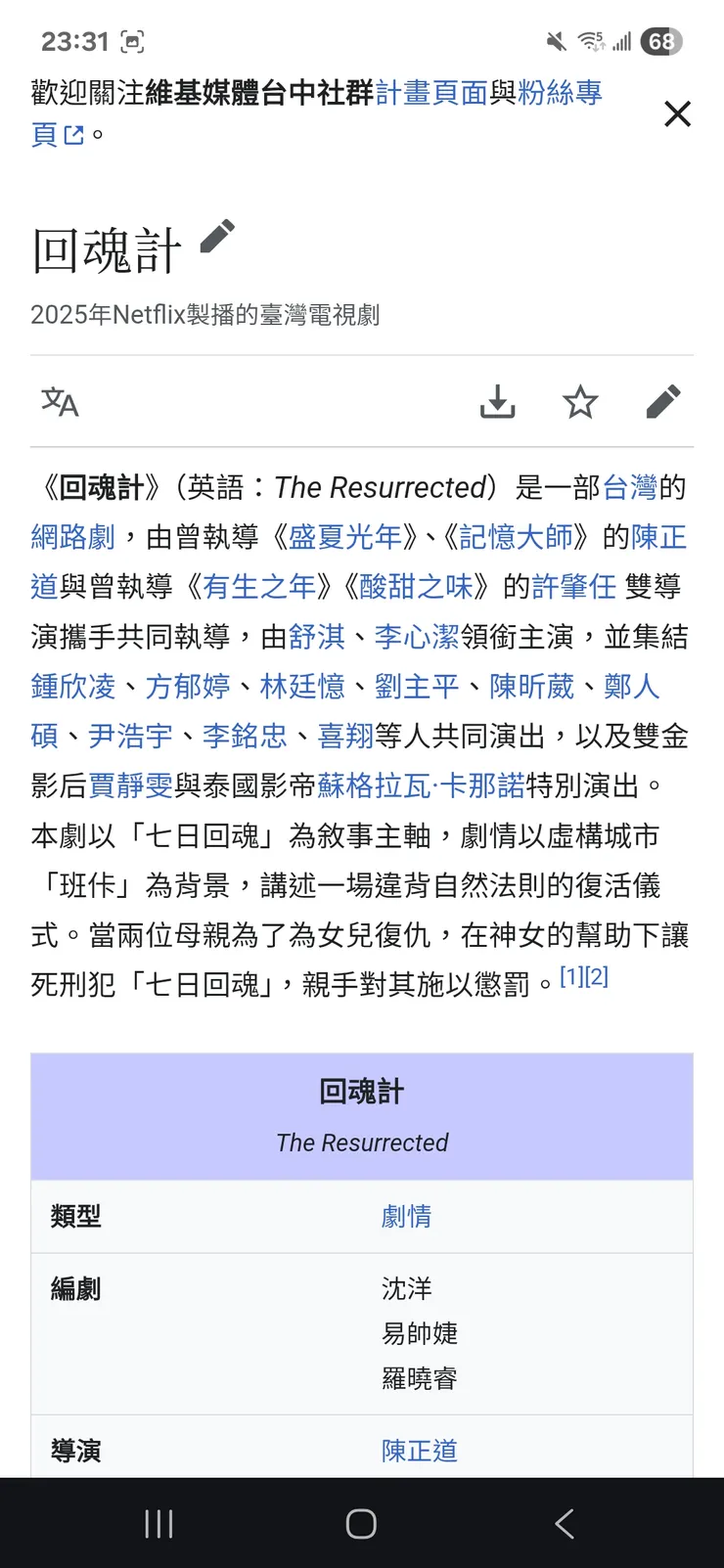Tap the edit pencil in the toolbar
This screenshot has height=1568, width=724.
663,402
